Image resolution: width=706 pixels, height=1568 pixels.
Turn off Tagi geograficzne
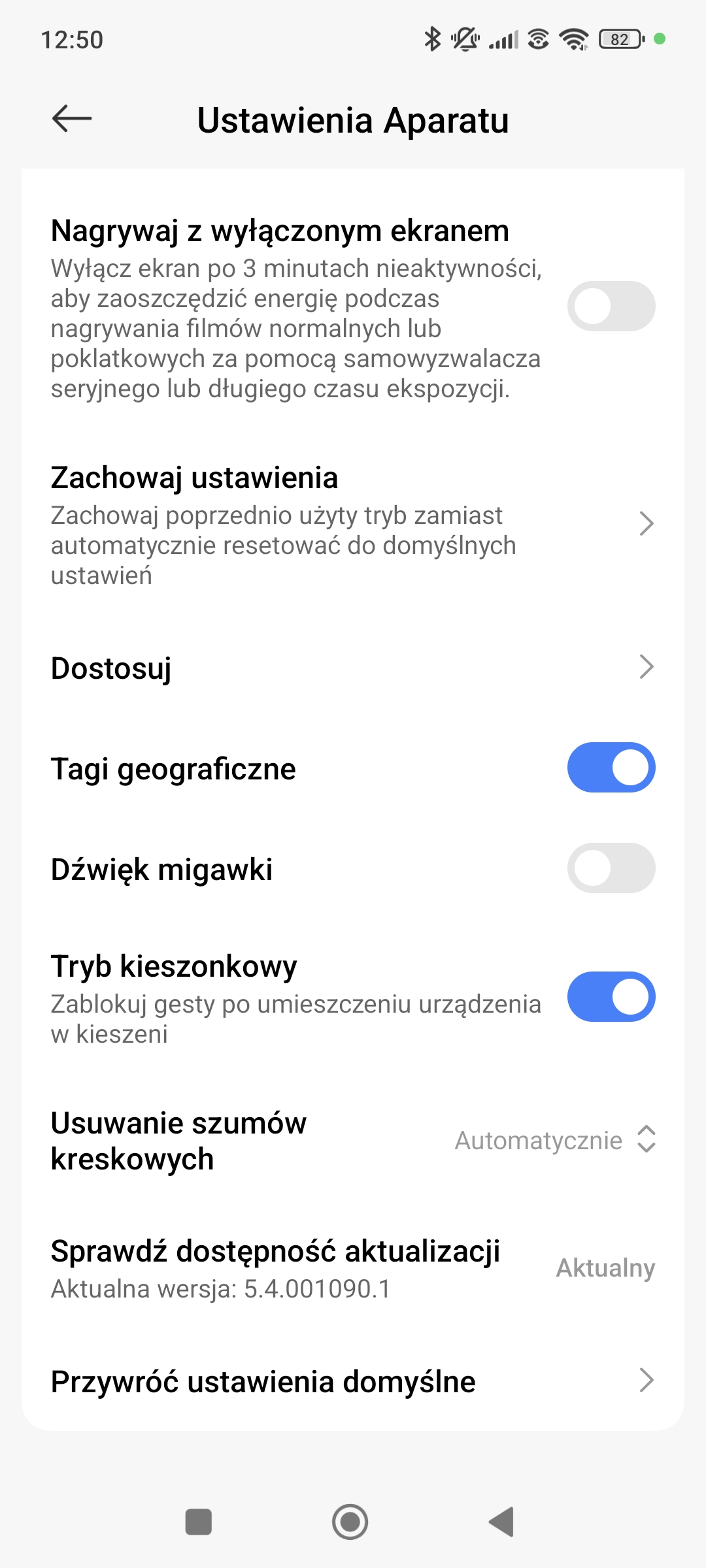[611, 768]
